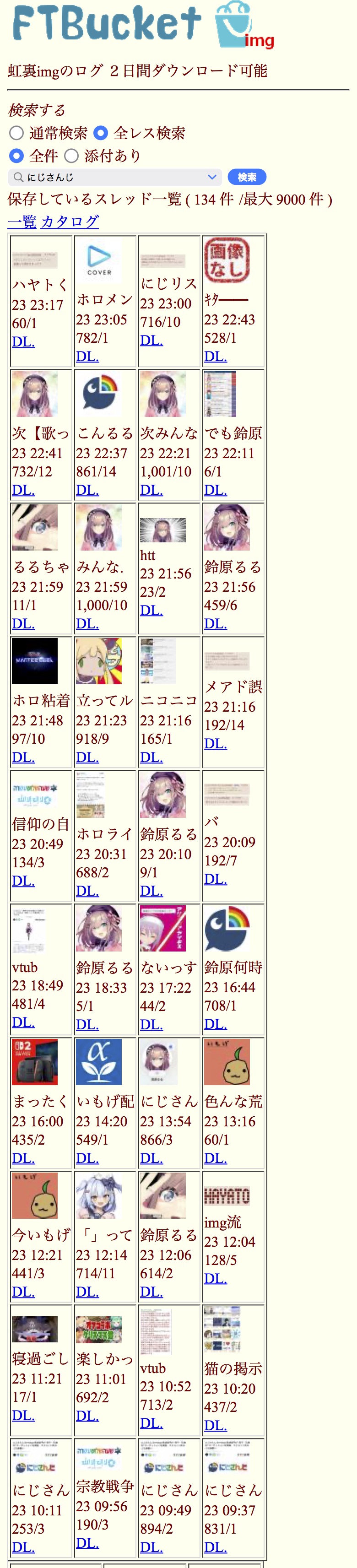Tap DL under the 鈴原何時 thread
357x1568 pixels.
[215, 1024]
